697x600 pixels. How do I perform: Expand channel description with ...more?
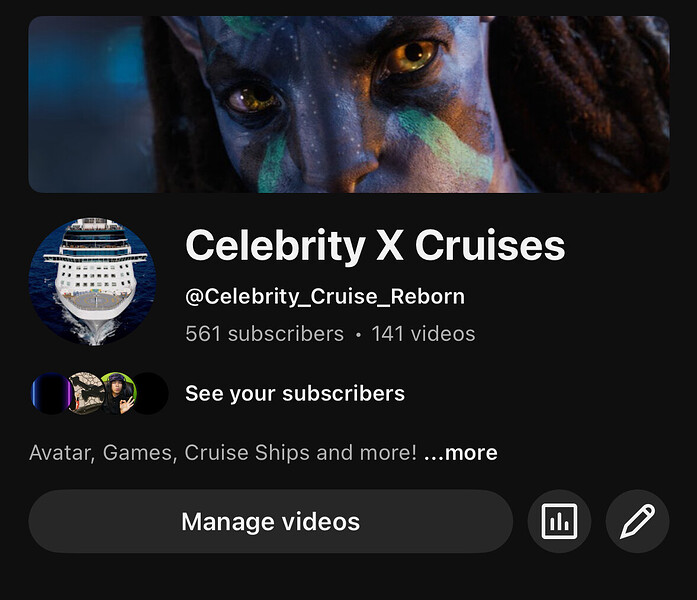tap(460, 453)
